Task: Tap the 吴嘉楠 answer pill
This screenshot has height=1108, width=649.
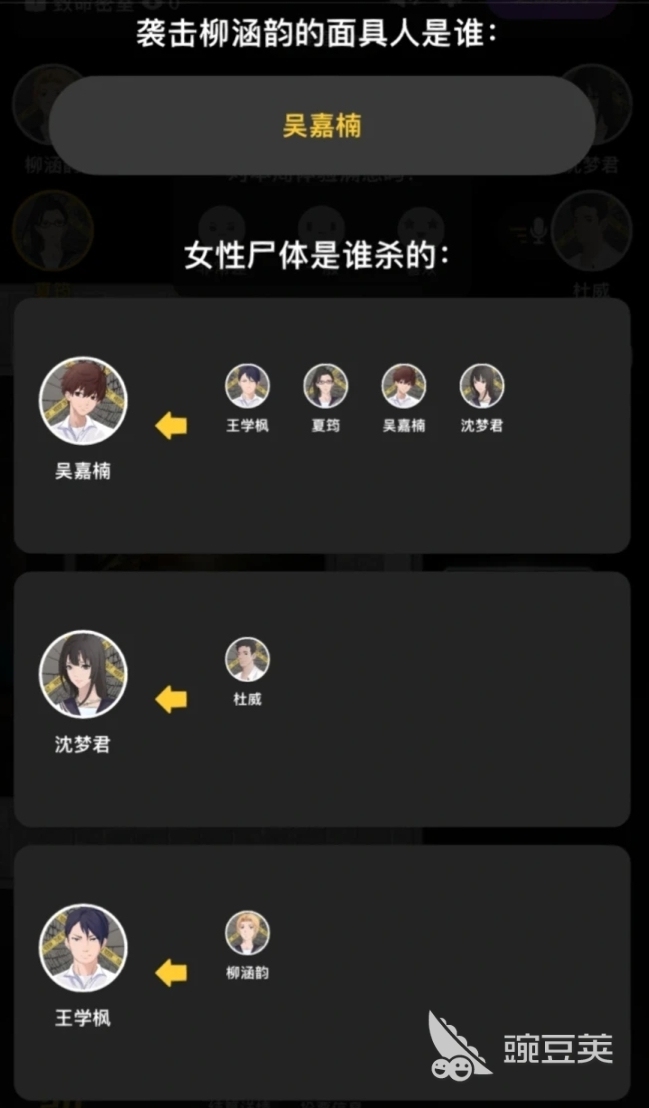Action: pyautogui.click(x=322, y=126)
